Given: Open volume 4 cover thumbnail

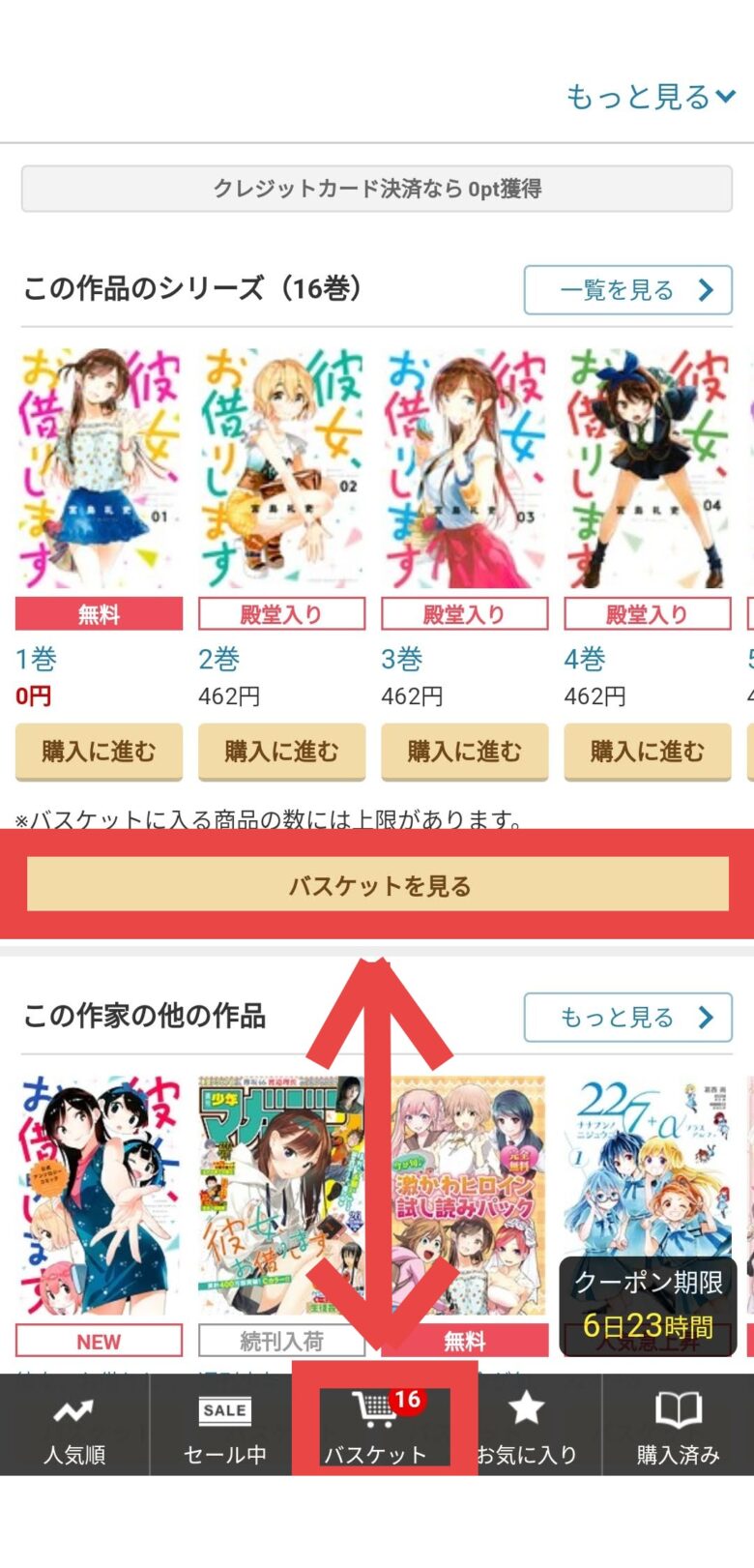Looking at the screenshot, I should 647,468.
